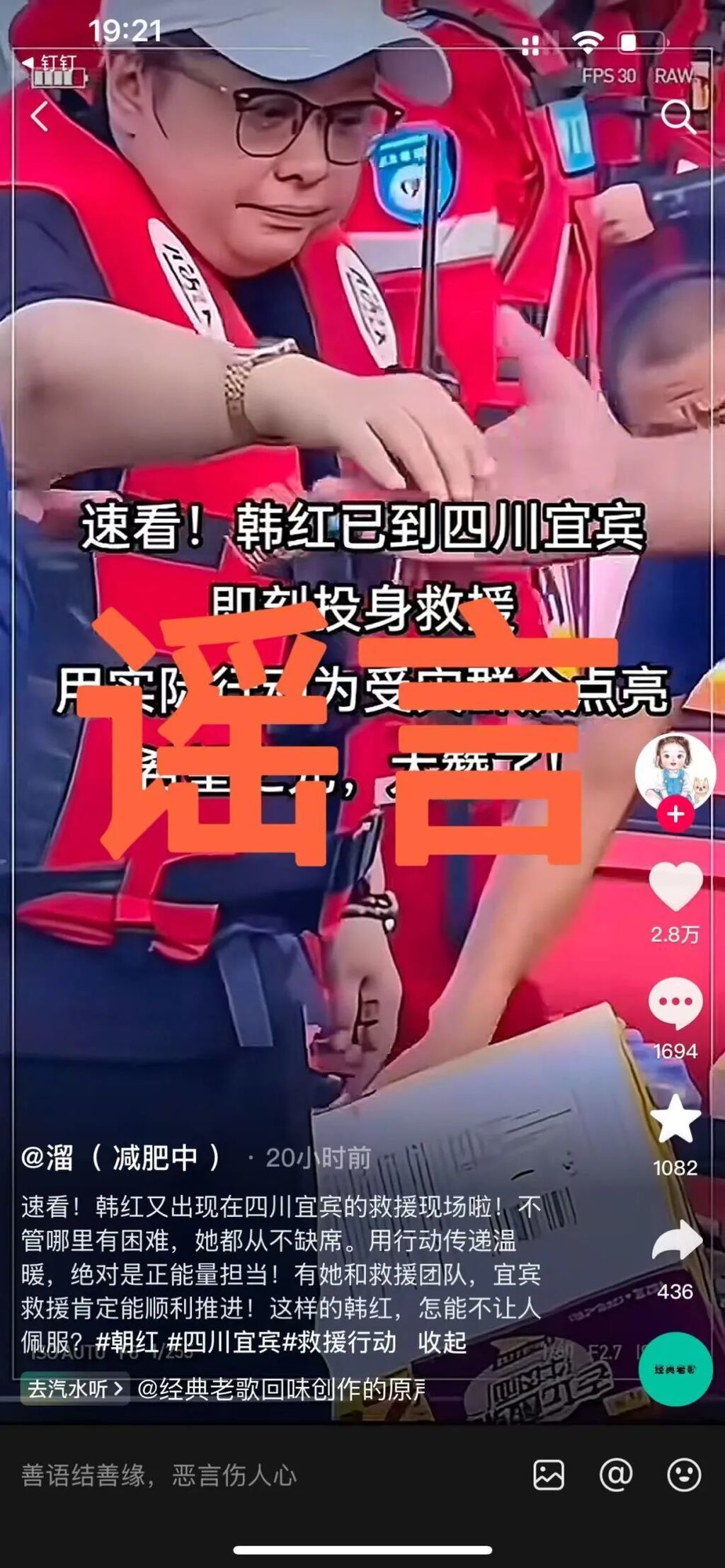
Task: Tap the 去汽水听 chip
Action: point(75,1389)
